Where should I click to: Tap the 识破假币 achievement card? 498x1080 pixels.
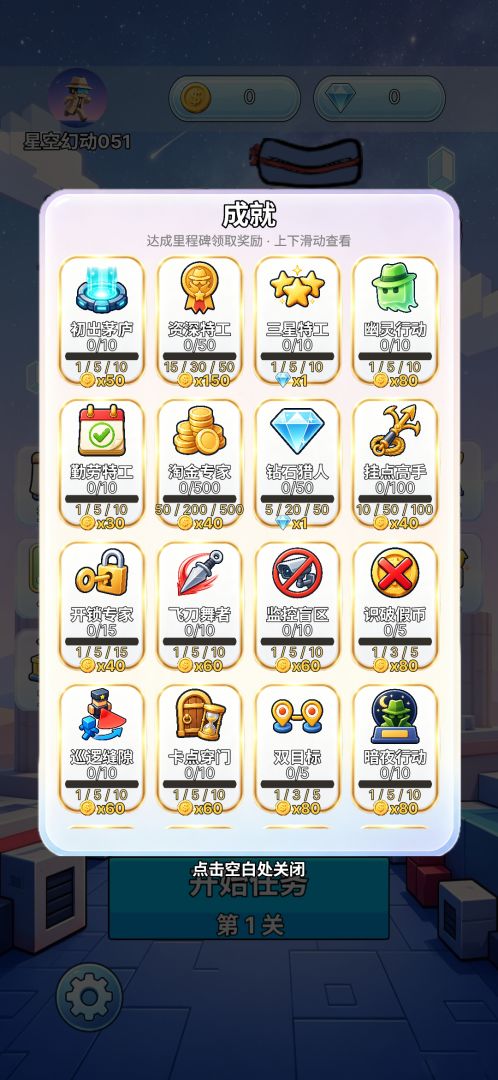click(395, 606)
